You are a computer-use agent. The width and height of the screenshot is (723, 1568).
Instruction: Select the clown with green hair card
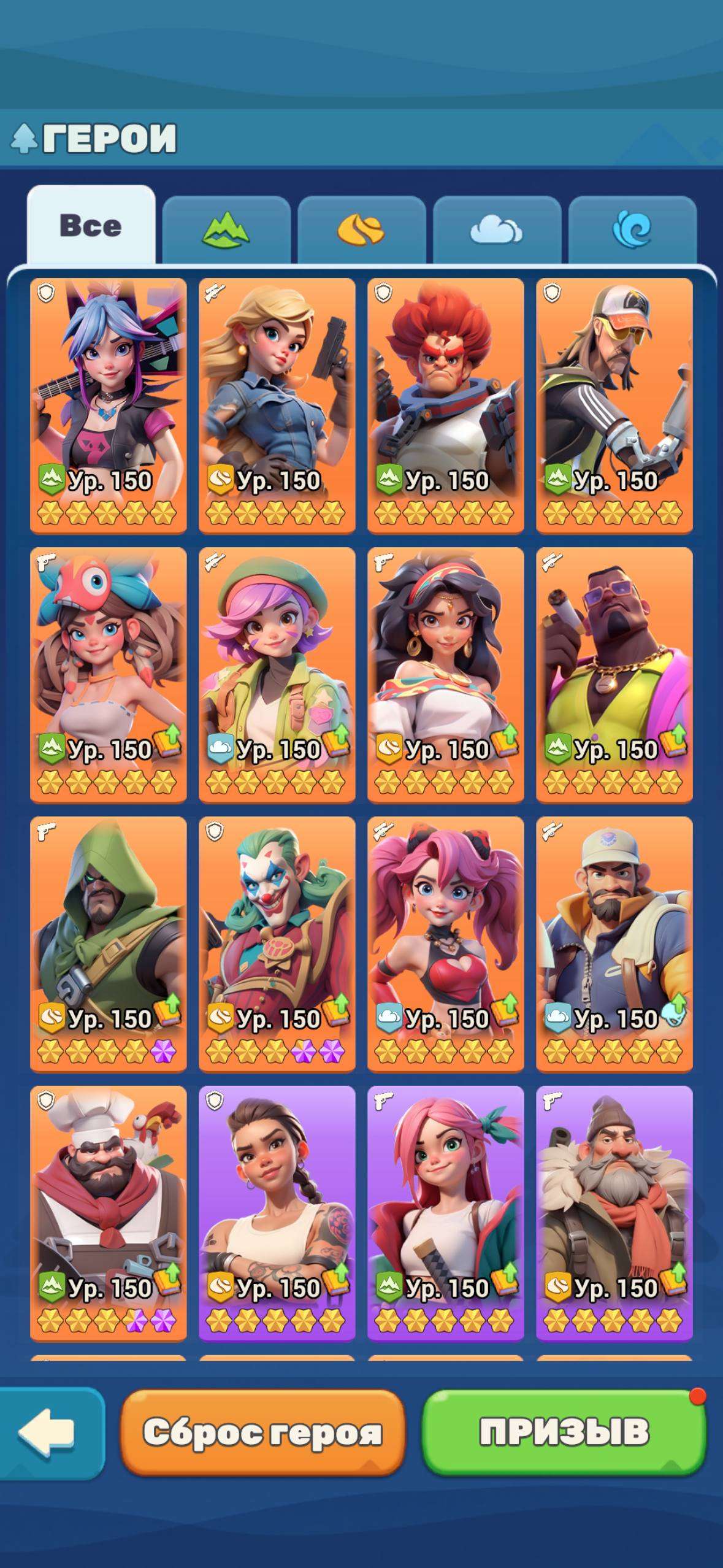pyautogui.click(x=277, y=943)
